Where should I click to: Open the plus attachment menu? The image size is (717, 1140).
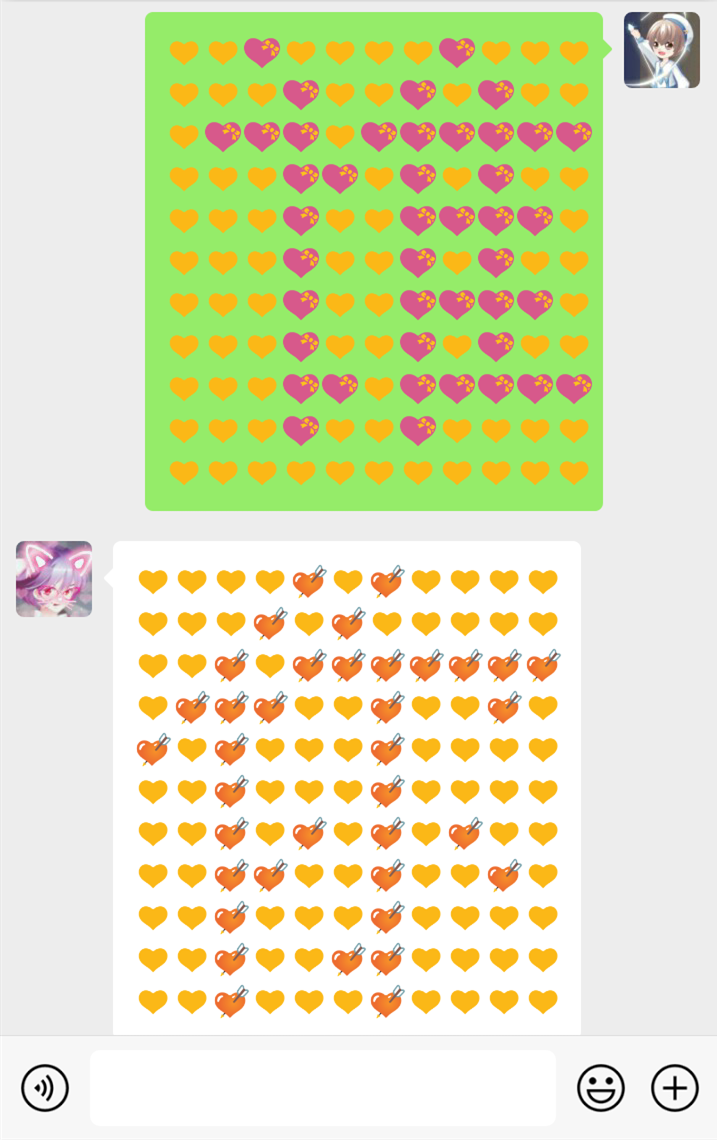pos(675,1087)
